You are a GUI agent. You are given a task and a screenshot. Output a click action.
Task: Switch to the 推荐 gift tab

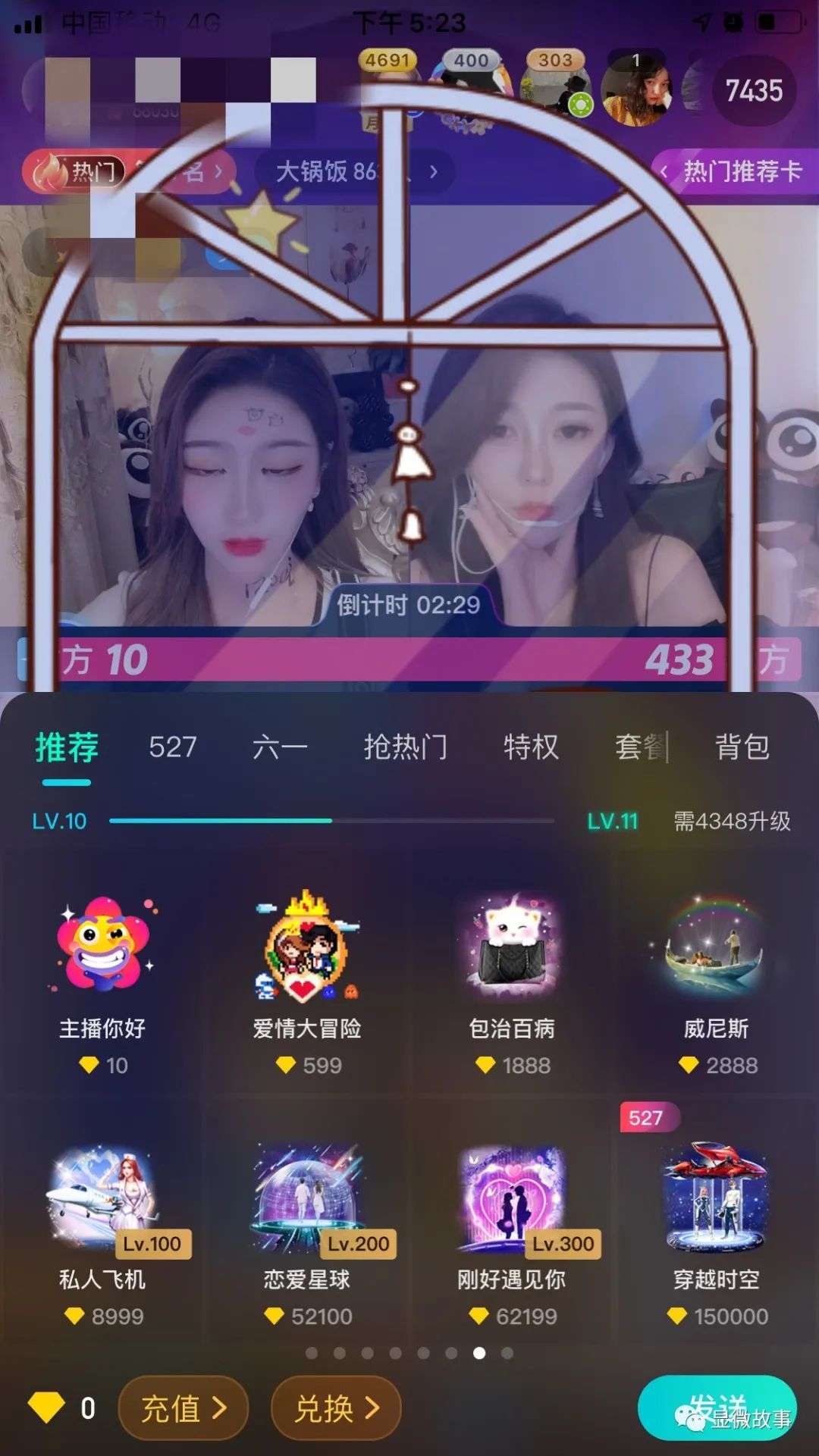pyautogui.click(x=67, y=748)
